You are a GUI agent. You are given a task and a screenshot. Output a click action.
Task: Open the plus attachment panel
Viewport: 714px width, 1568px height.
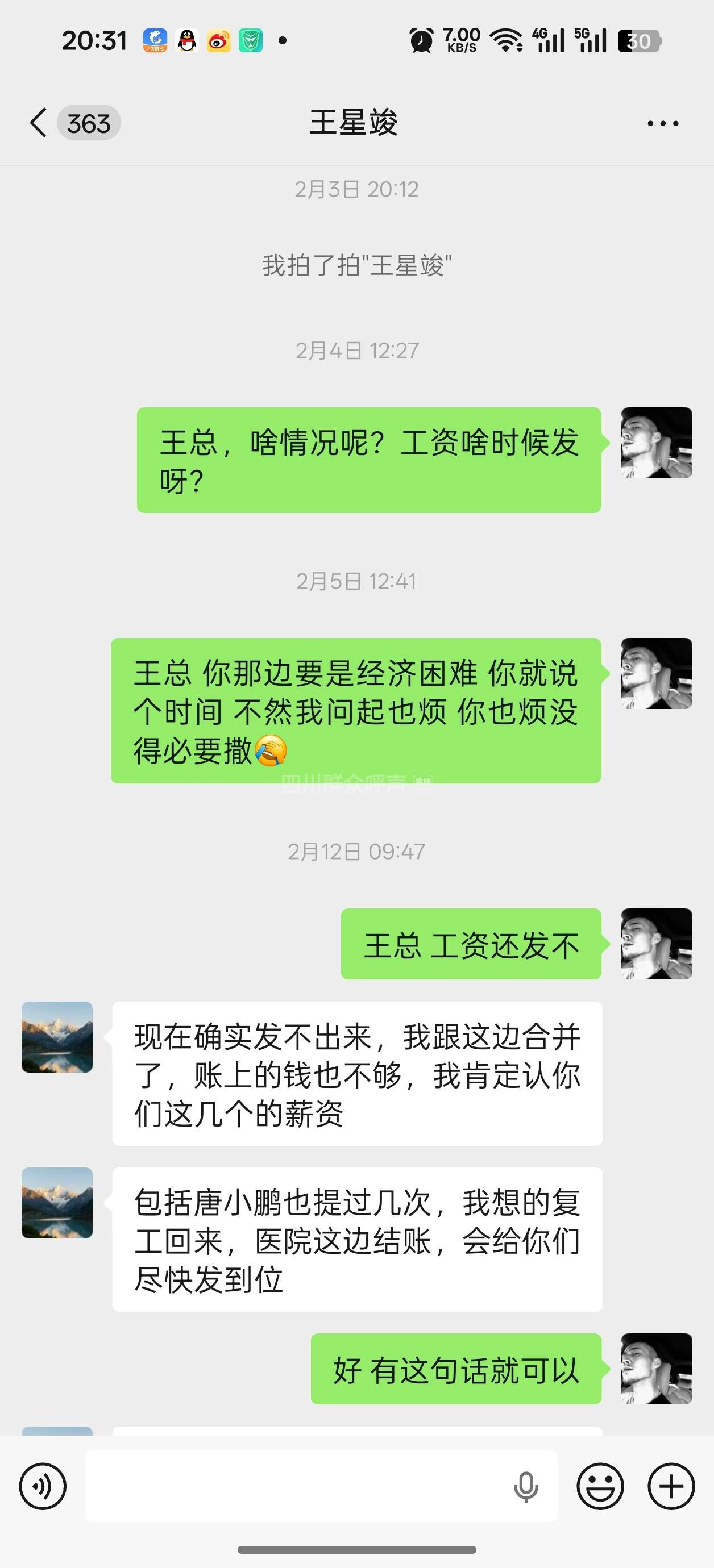coord(671,1486)
